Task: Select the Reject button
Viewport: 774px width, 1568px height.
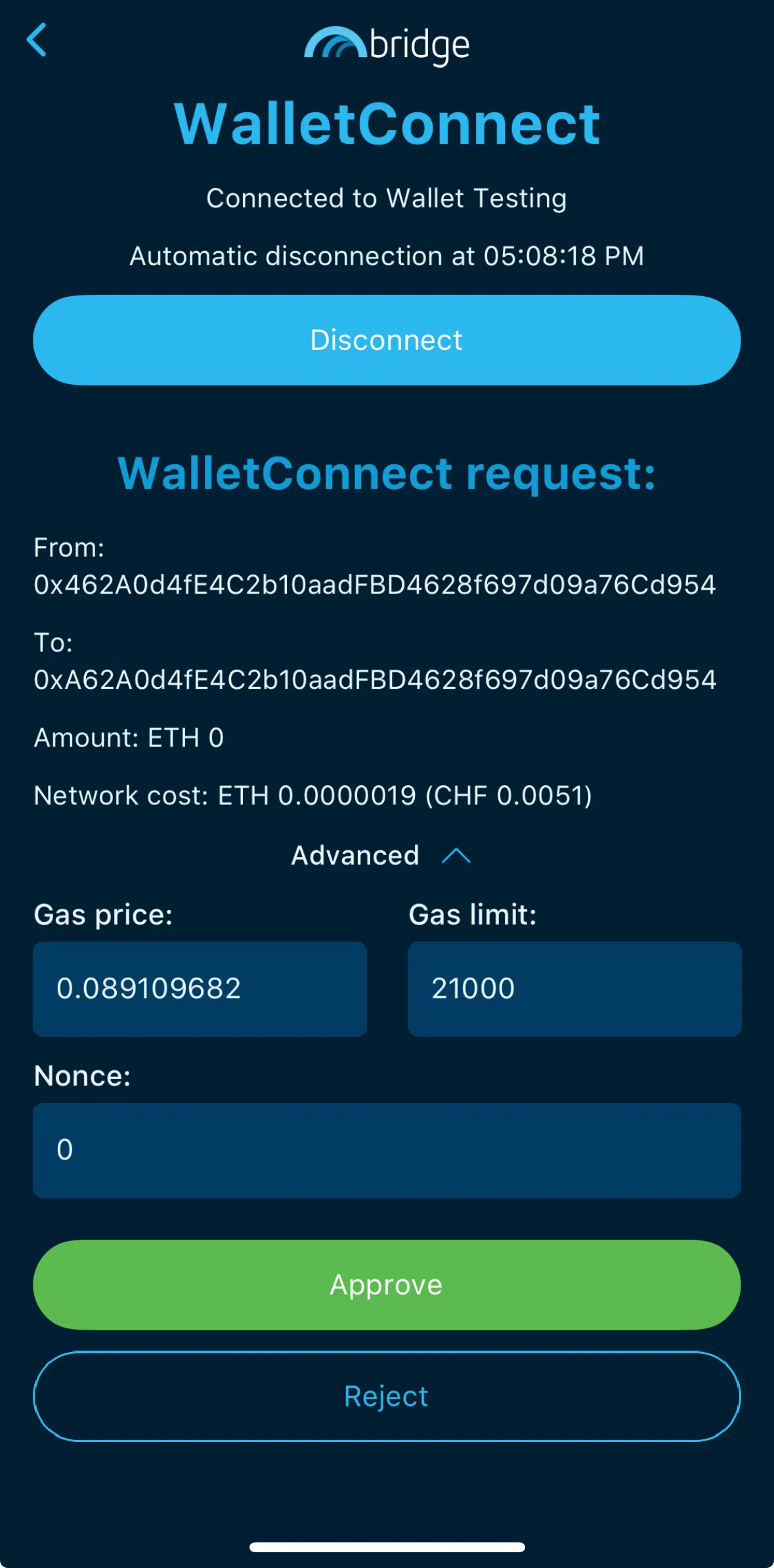Action: [x=385, y=1396]
